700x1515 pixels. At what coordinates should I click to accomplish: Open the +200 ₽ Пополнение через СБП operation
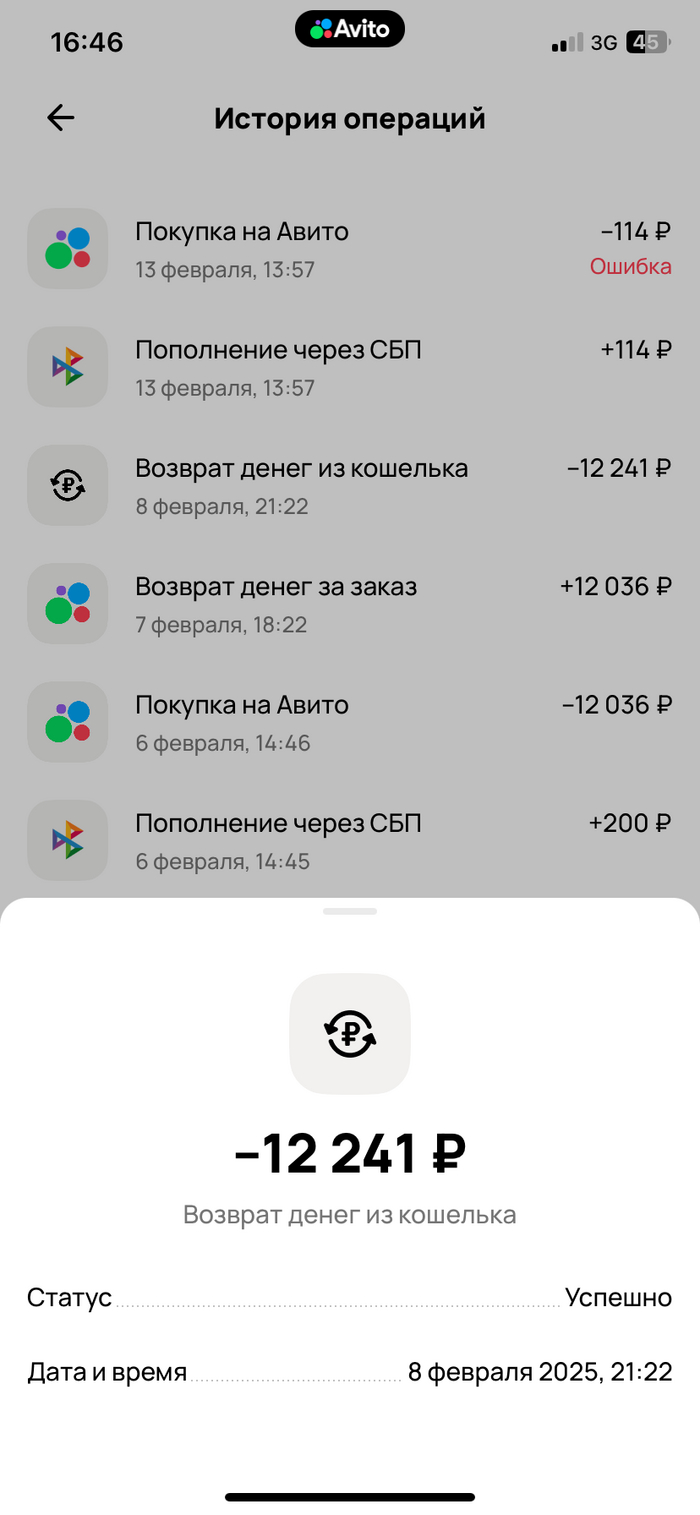pos(350,840)
